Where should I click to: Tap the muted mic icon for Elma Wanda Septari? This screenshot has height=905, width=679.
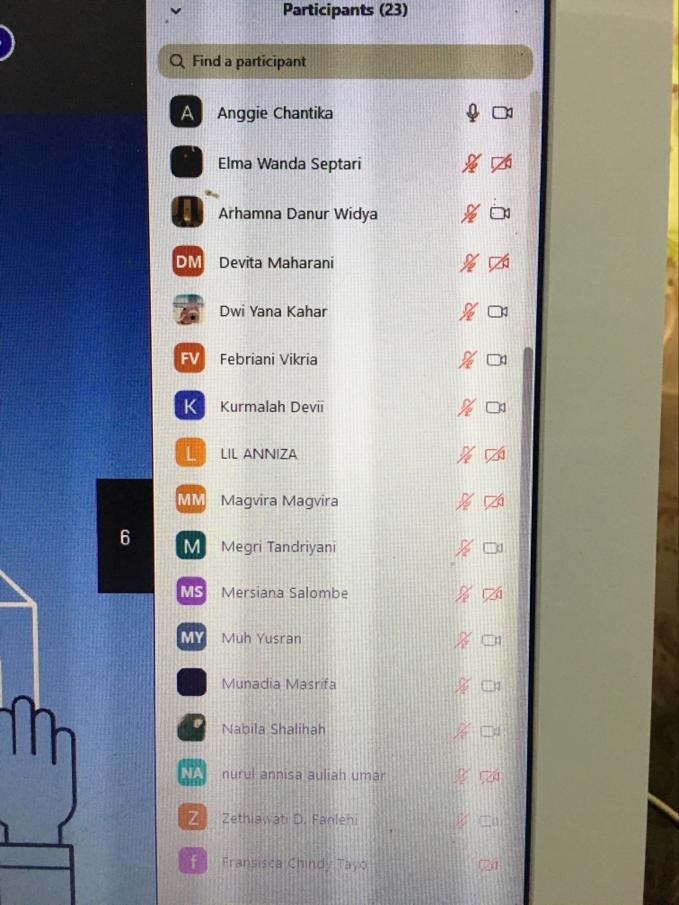pyautogui.click(x=470, y=163)
